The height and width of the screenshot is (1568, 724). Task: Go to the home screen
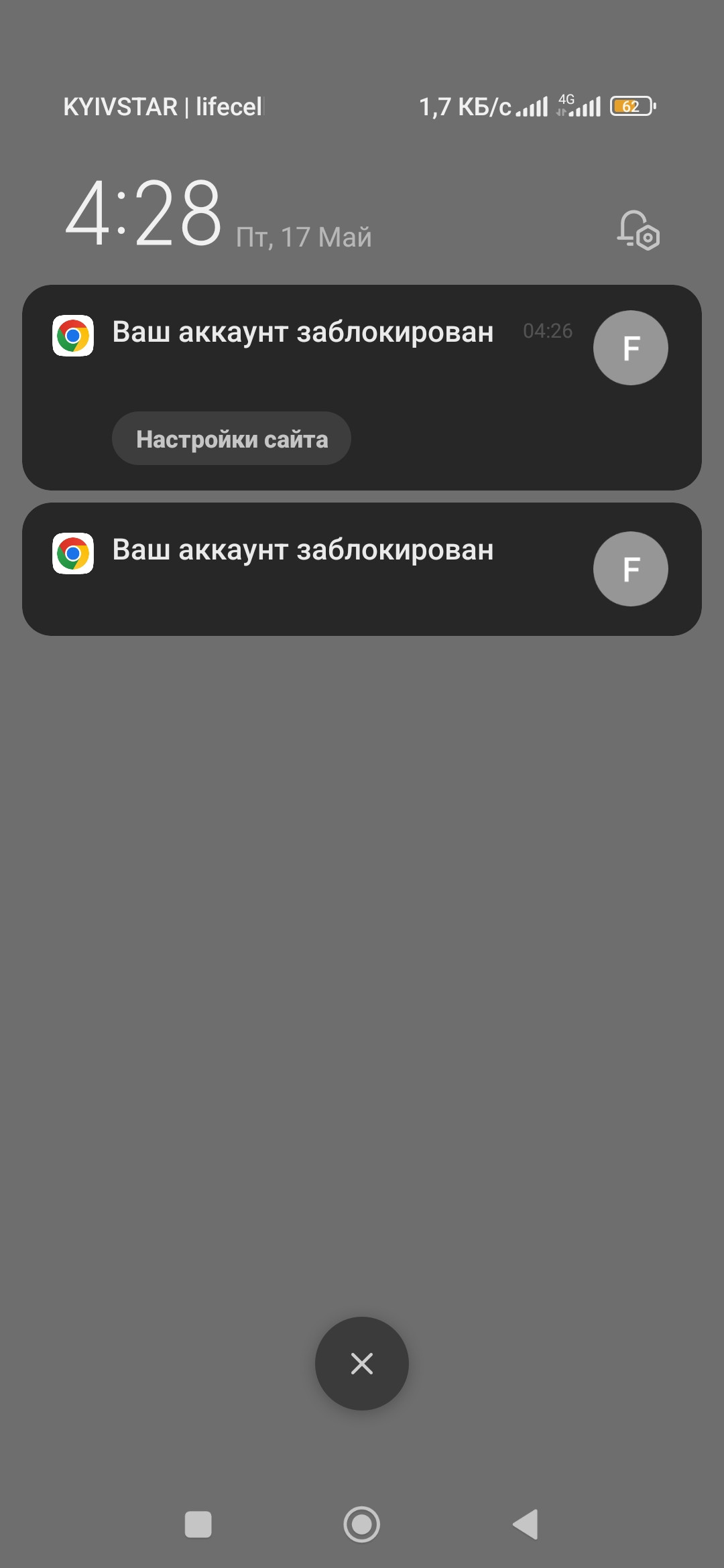(362, 1524)
